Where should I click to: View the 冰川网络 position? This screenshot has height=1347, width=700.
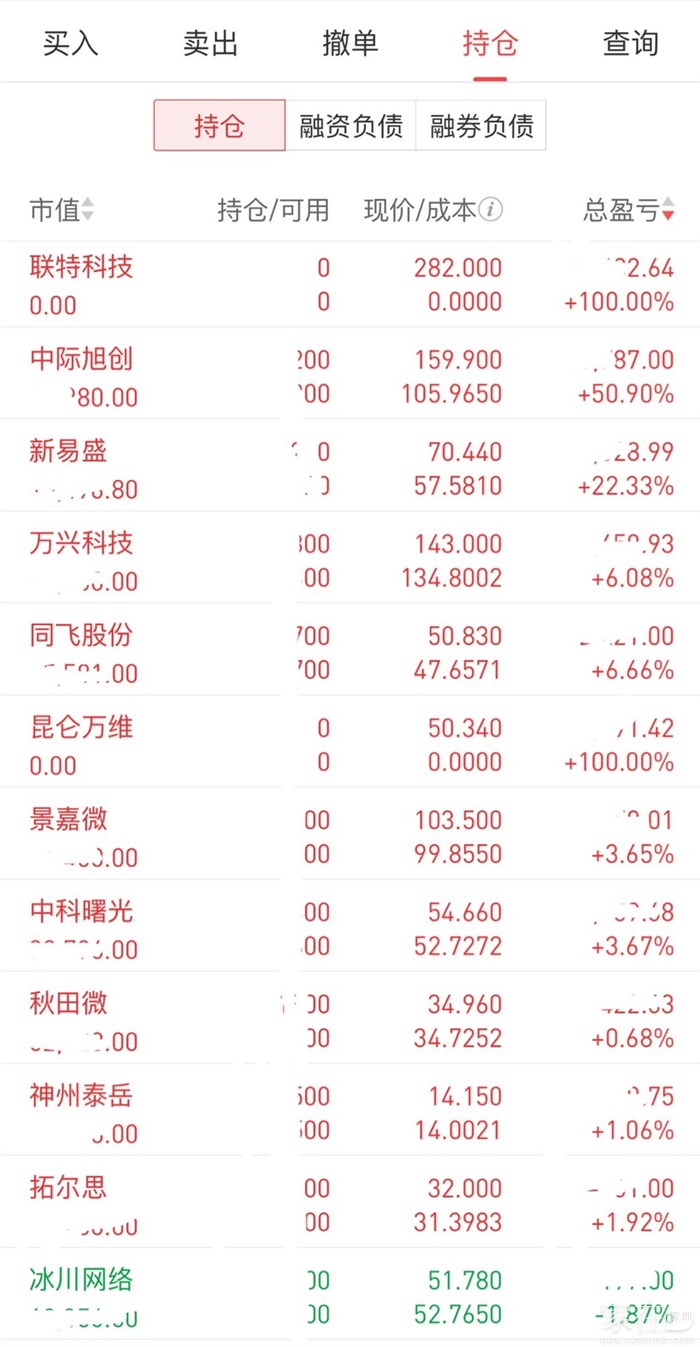(x=82, y=1279)
